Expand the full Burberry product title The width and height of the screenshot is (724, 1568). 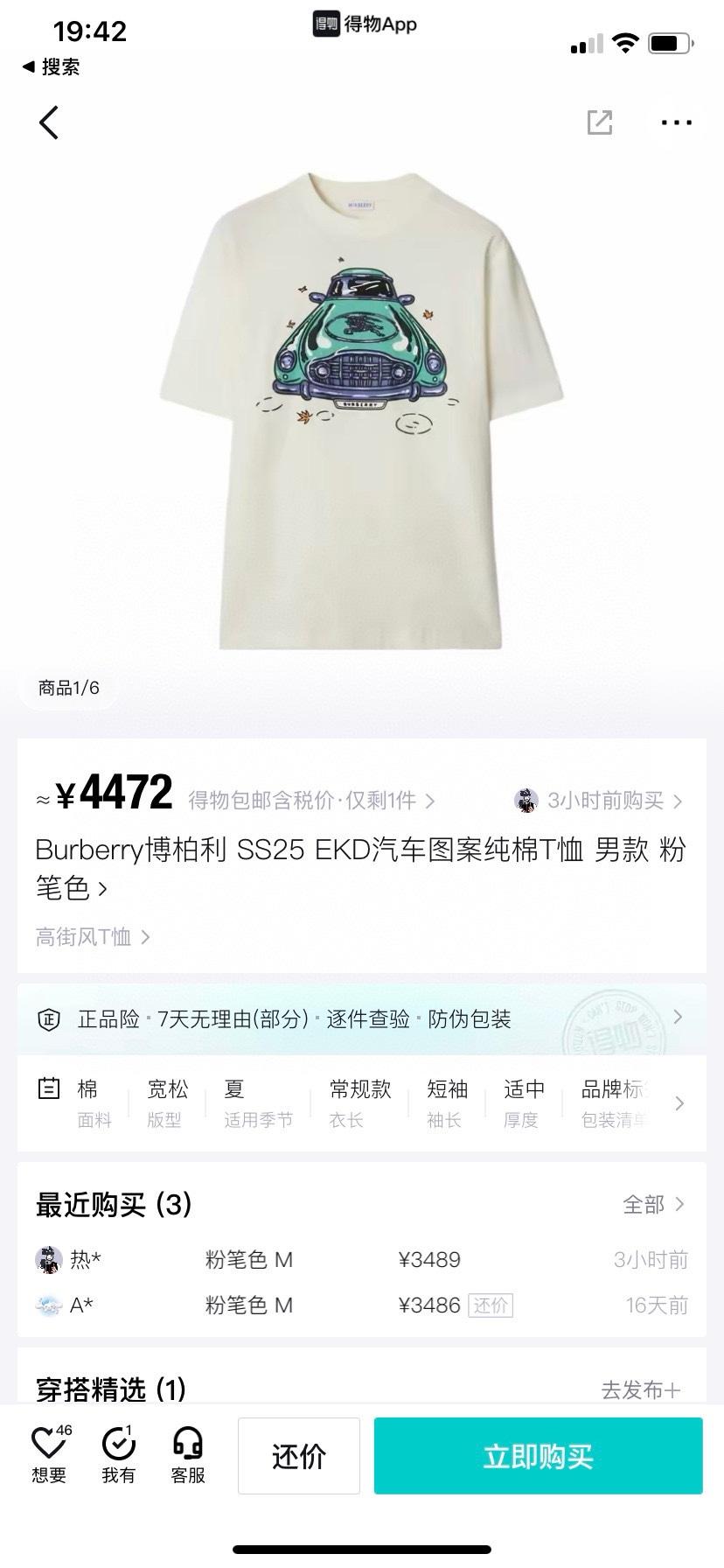pyautogui.click(x=360, y=869)
